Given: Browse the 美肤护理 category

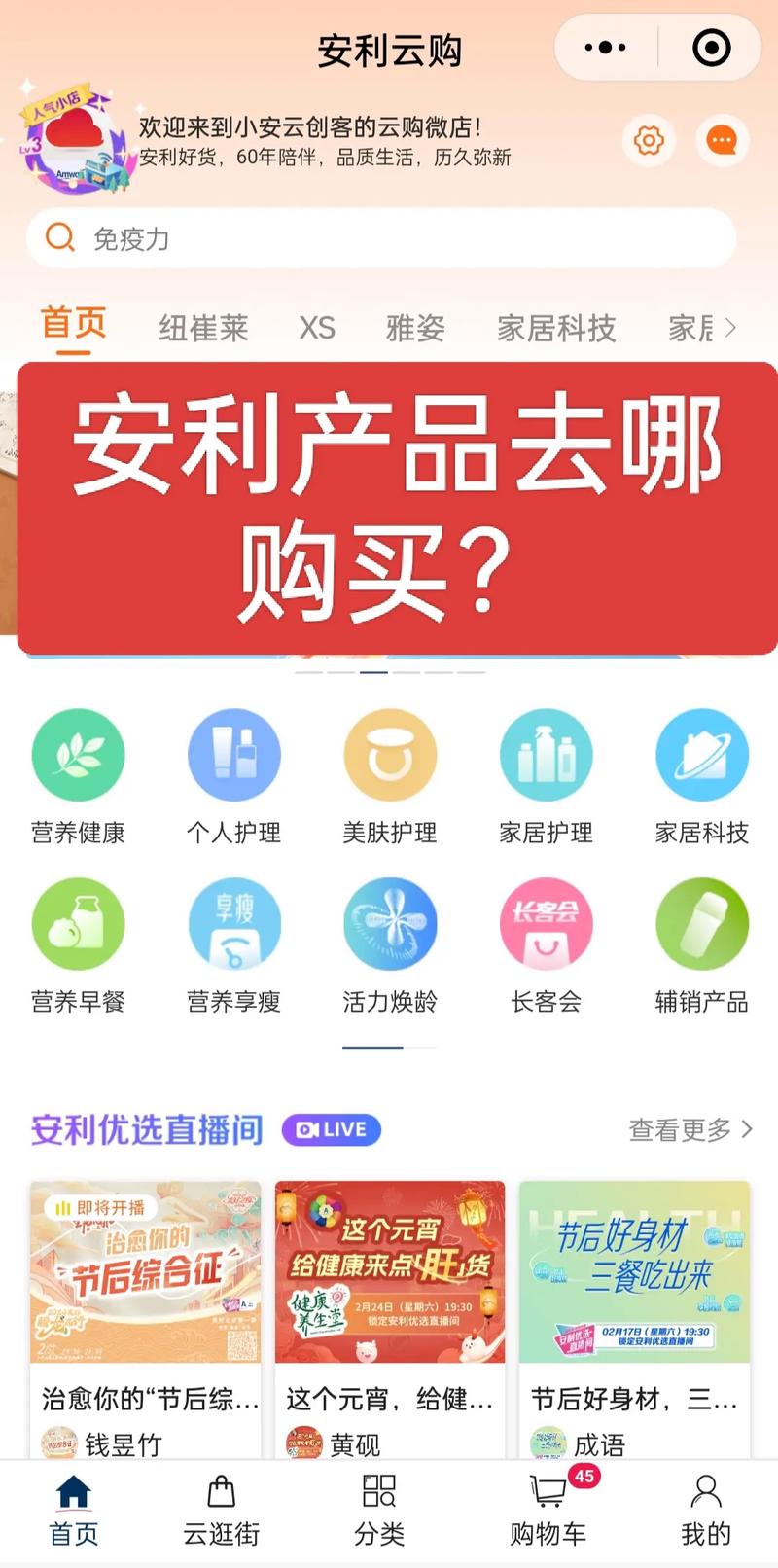Looking at the screenshot, I should pyautogui.click(x=390, y=775).
